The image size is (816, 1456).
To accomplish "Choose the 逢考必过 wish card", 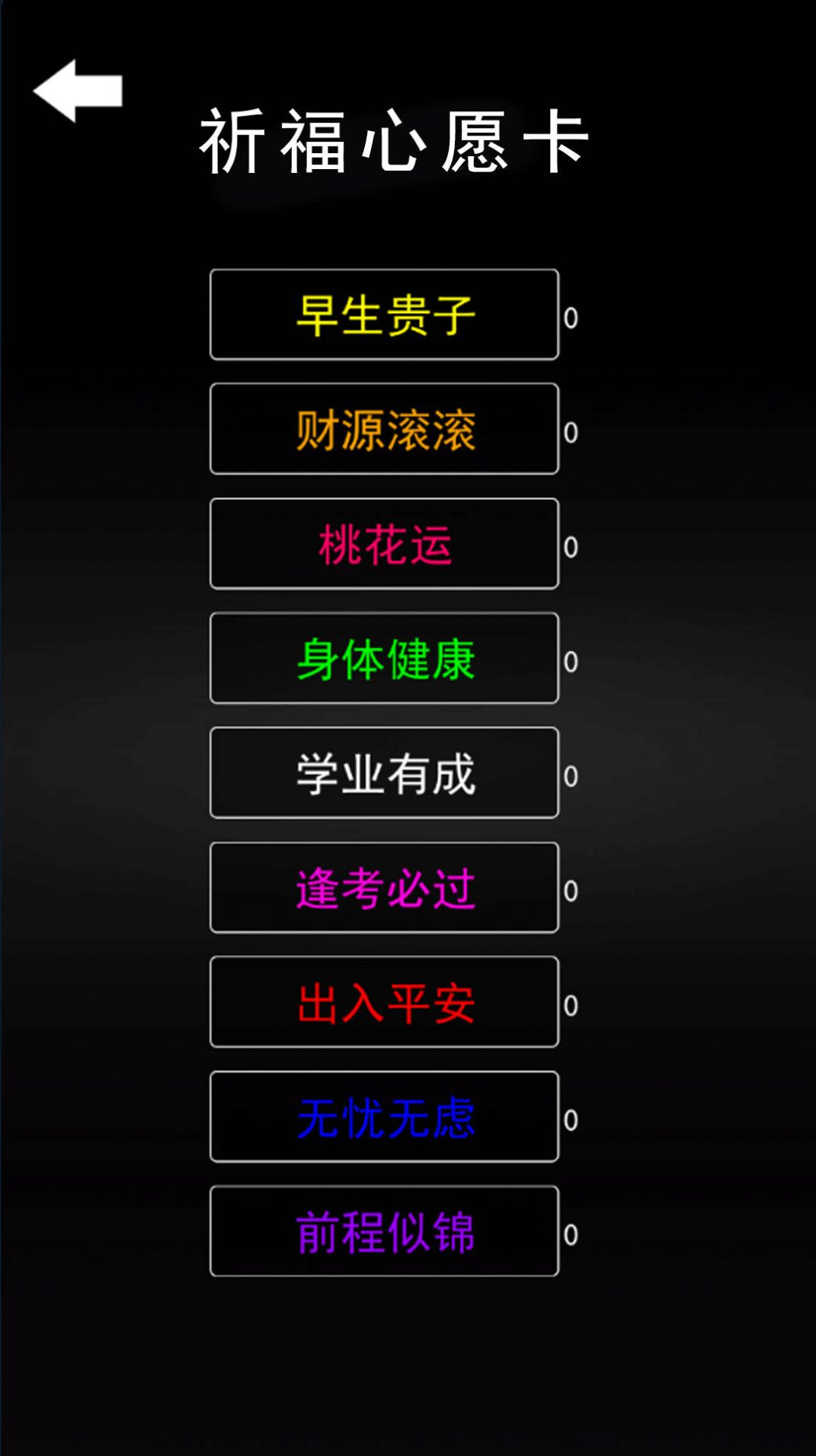I will pos(384,888).
